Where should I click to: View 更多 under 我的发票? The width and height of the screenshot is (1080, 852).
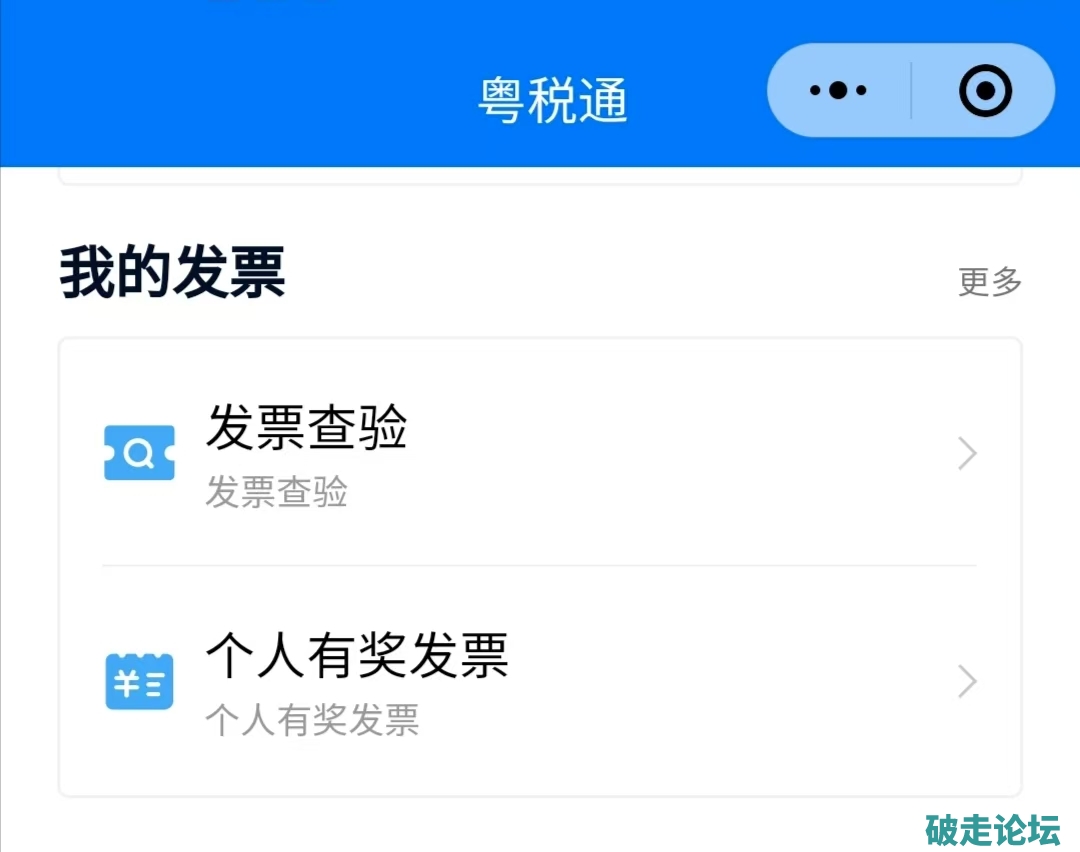(989, 282)
